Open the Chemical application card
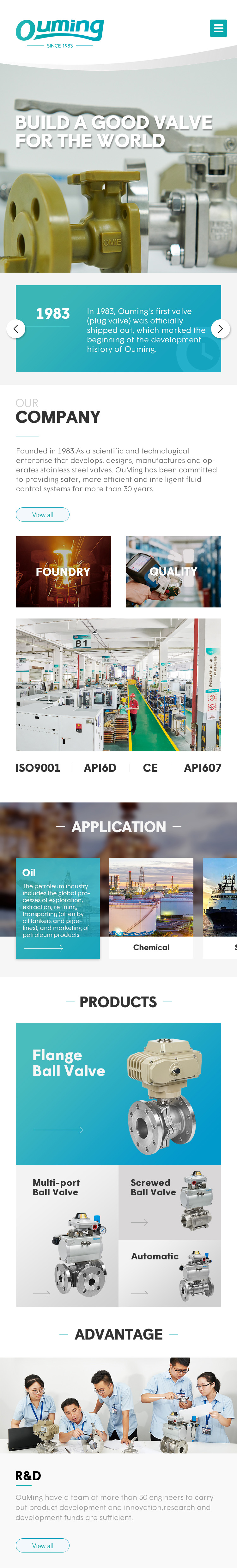This screenshot has height=1568, width=237. (151, 908)
